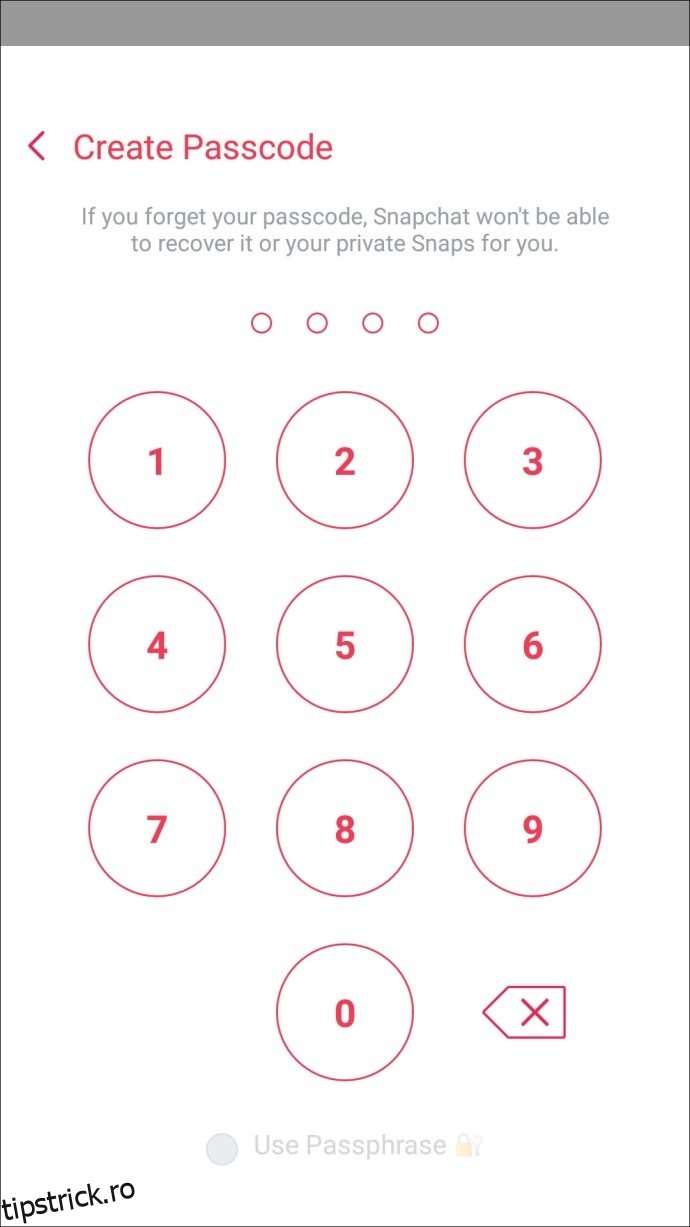
Task: Enter digit 4 on the keypad
Action: pos(157,645)
